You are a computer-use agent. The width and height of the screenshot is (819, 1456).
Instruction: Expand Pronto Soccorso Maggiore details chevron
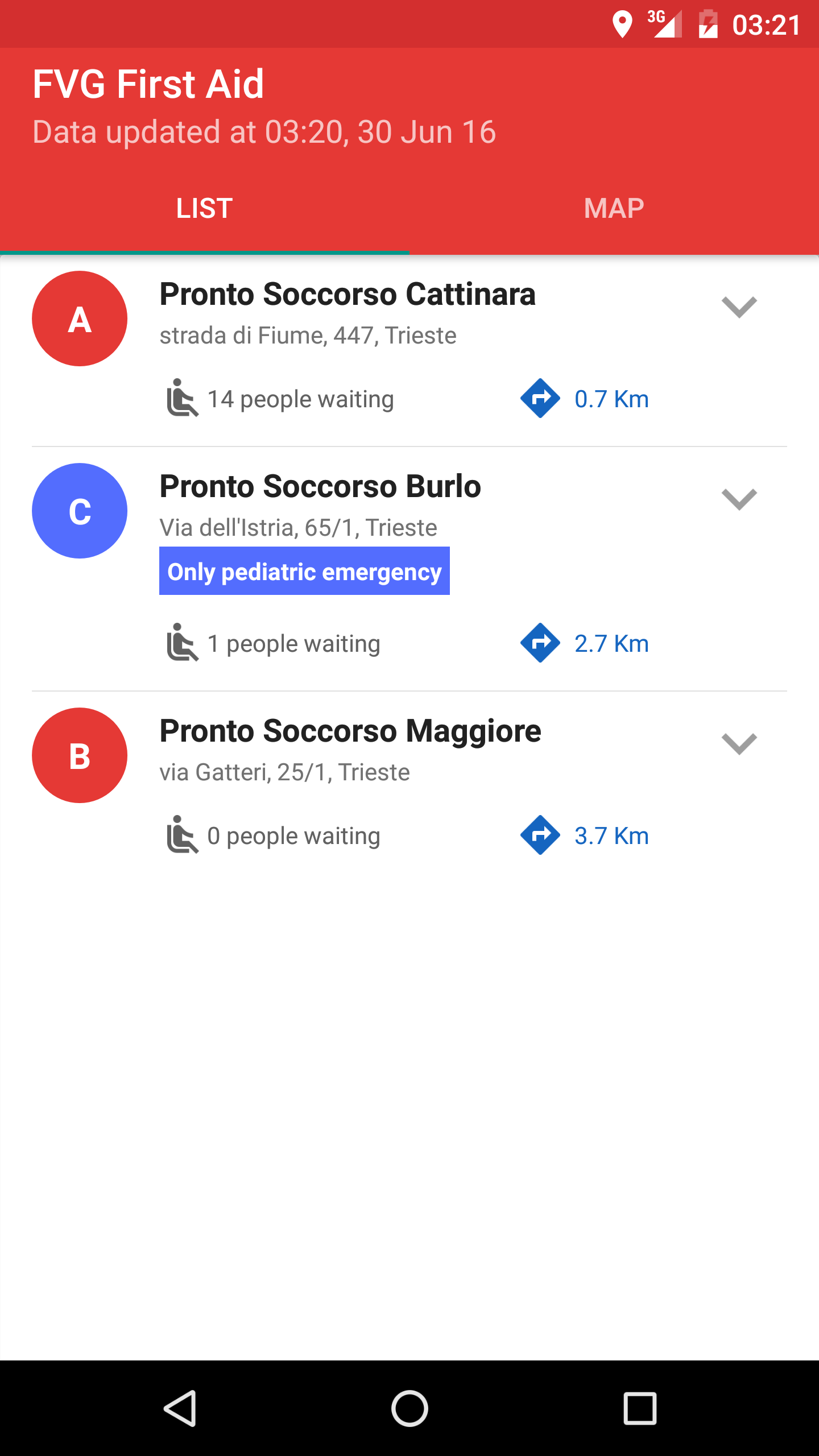pyautogui.click(x=739, y=744)
